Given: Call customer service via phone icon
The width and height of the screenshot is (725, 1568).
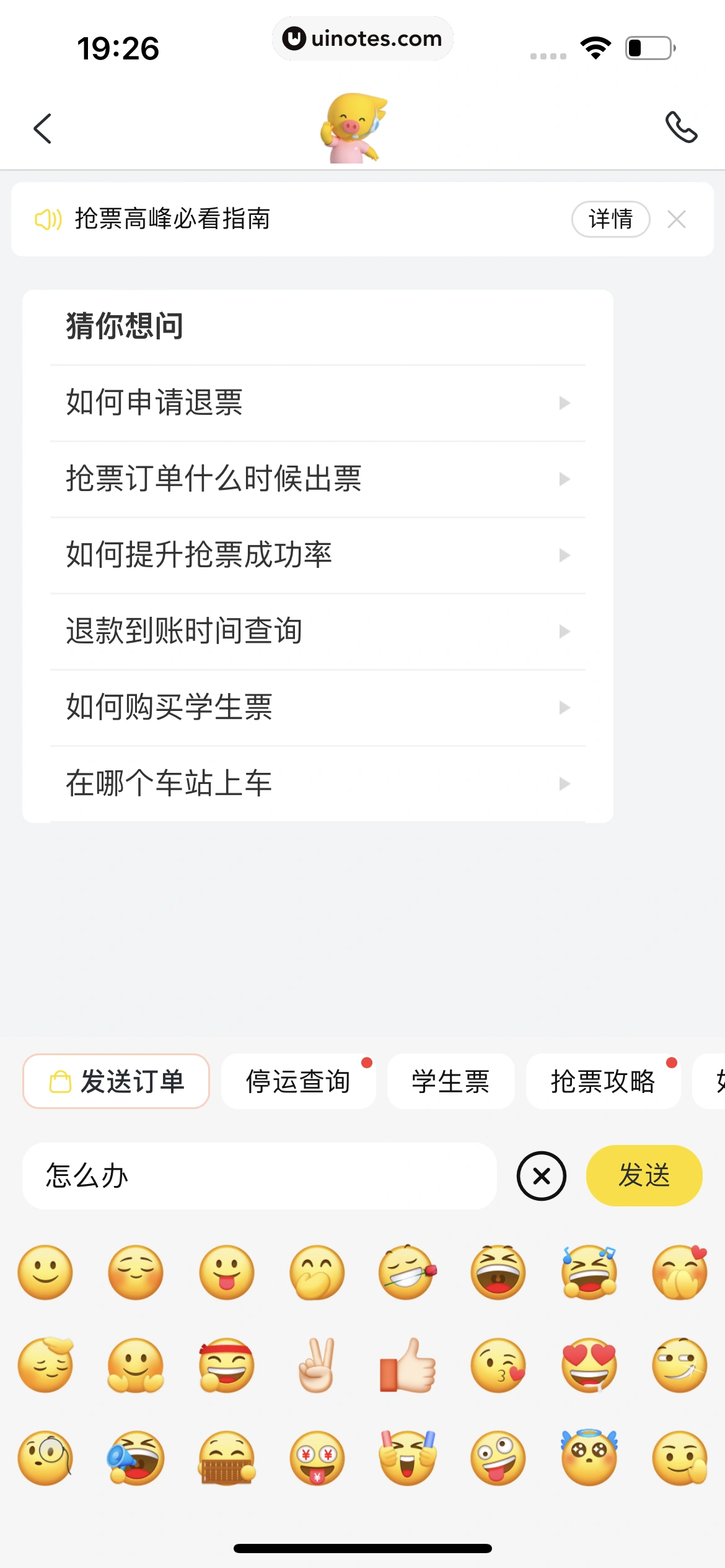Looking at the screenshot, I should click(681, 128).
